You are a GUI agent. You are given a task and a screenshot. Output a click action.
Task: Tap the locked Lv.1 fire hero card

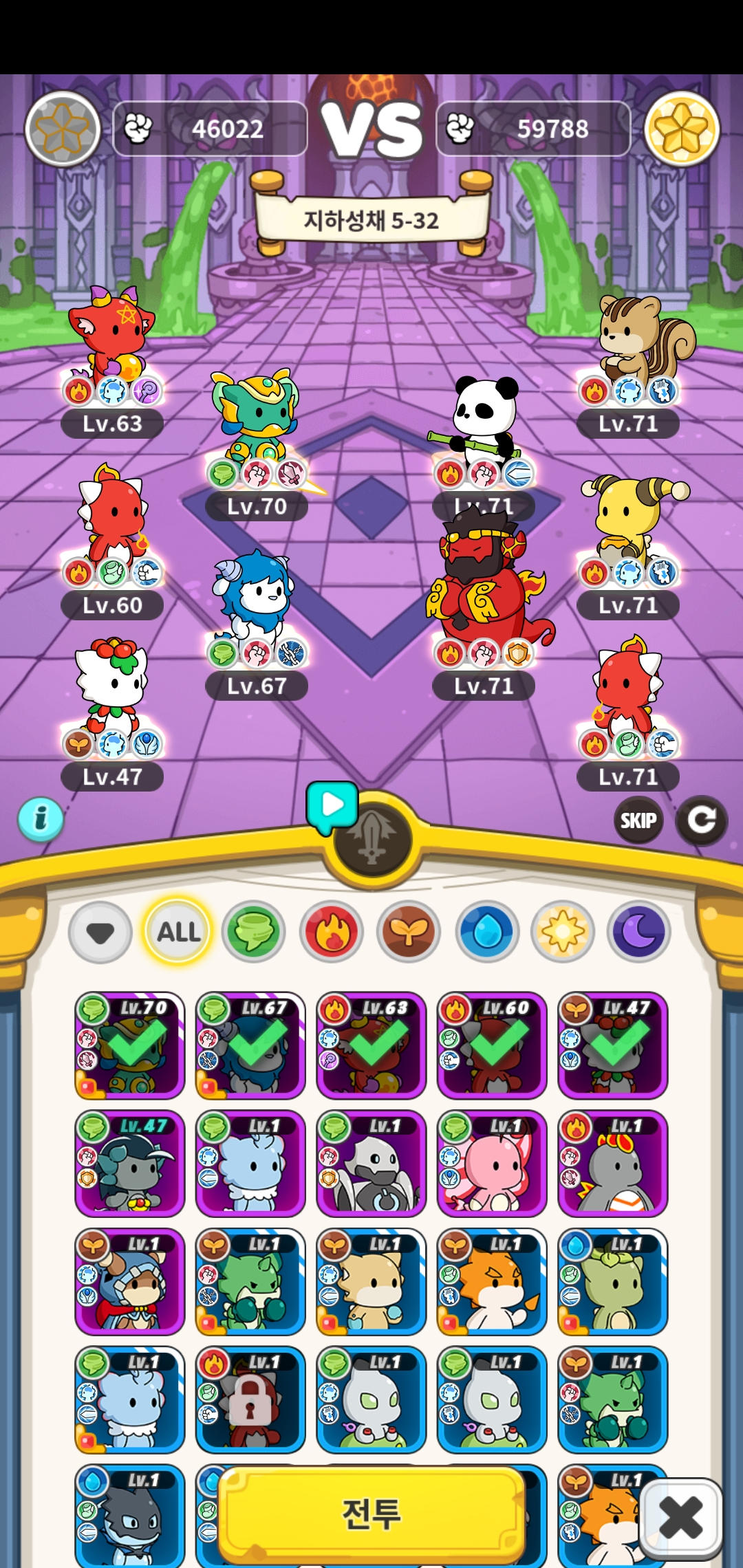point(250,1400)
